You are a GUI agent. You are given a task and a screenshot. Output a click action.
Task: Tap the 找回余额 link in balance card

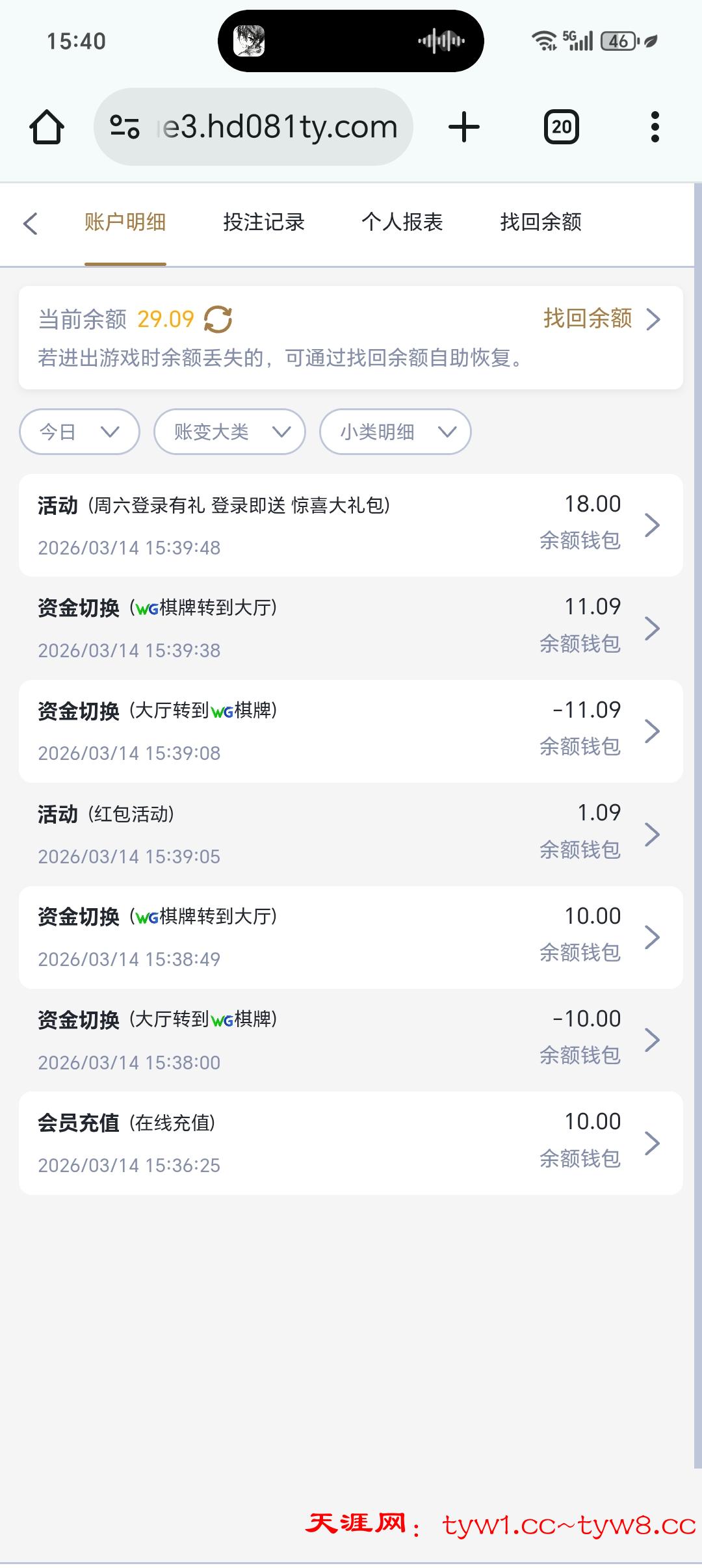pyautogui.click(x=588, y=319)
